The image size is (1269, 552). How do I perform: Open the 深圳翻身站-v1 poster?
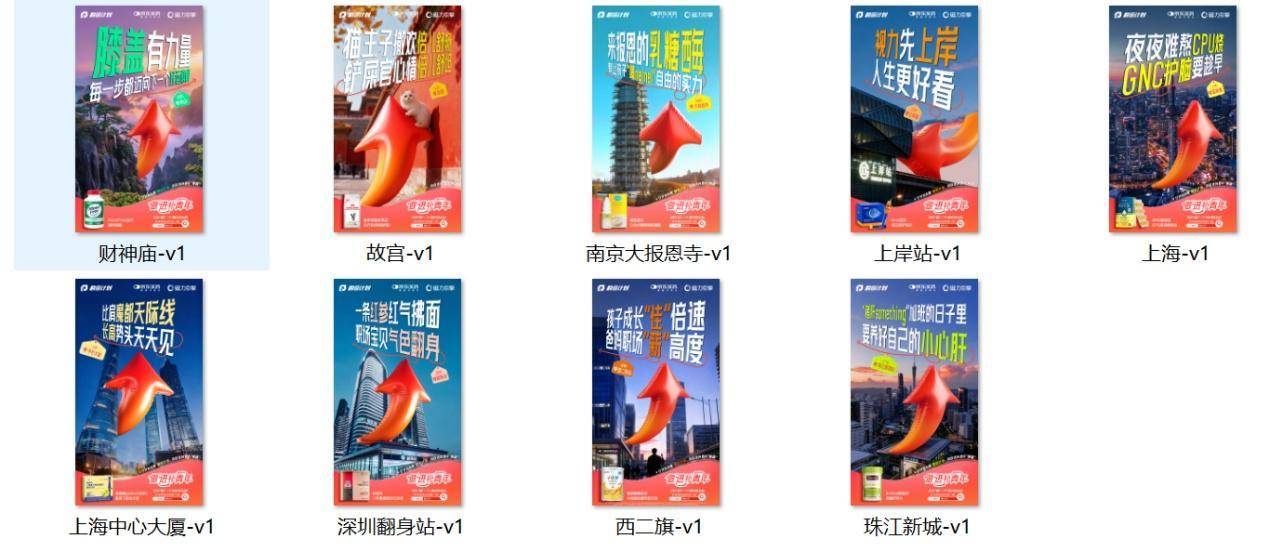click(398, 392)
